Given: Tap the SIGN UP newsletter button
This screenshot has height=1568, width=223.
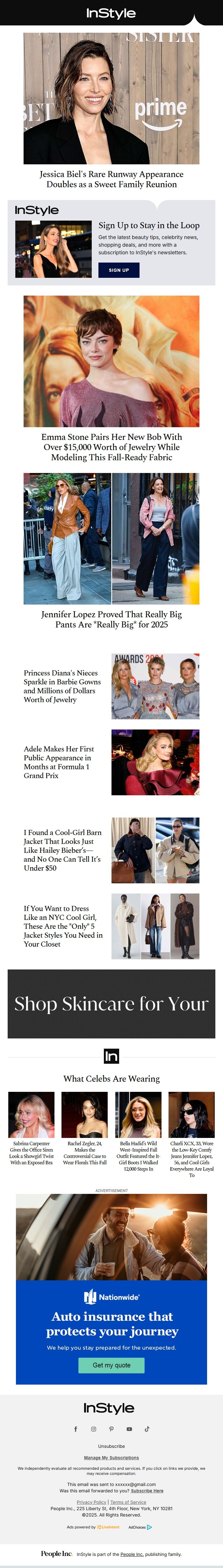Looking at the screenshot, I should [x=119, y=270].
